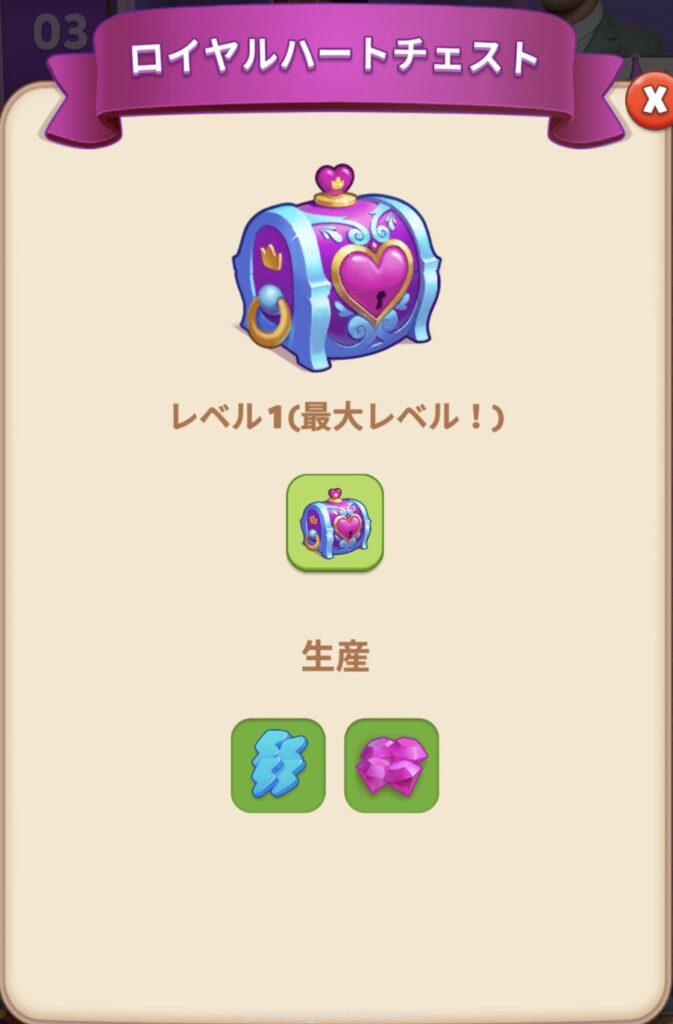Select the blue energy bolts produced item
The image size is (673, 1024).
pos(278,765)
